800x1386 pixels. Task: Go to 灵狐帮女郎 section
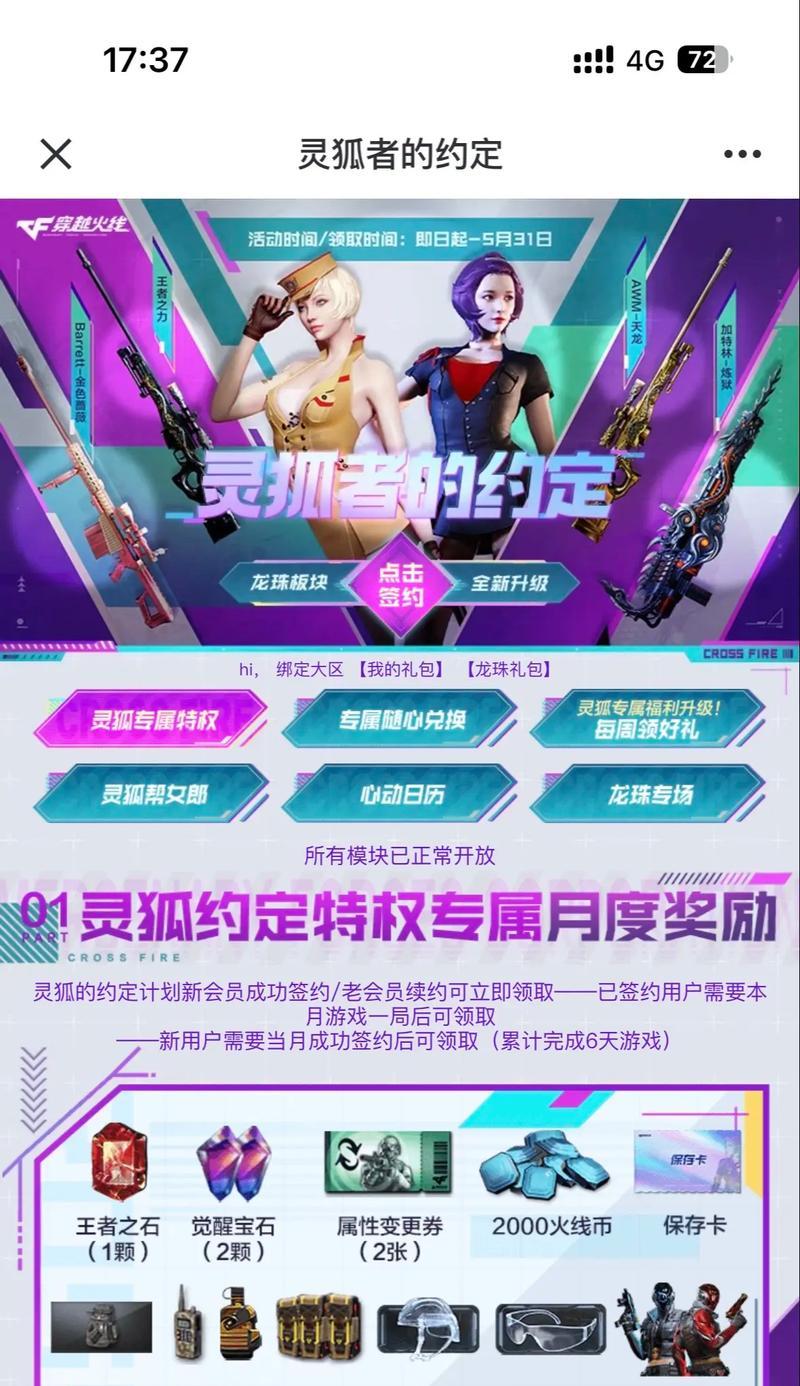[x=152, y=794]
